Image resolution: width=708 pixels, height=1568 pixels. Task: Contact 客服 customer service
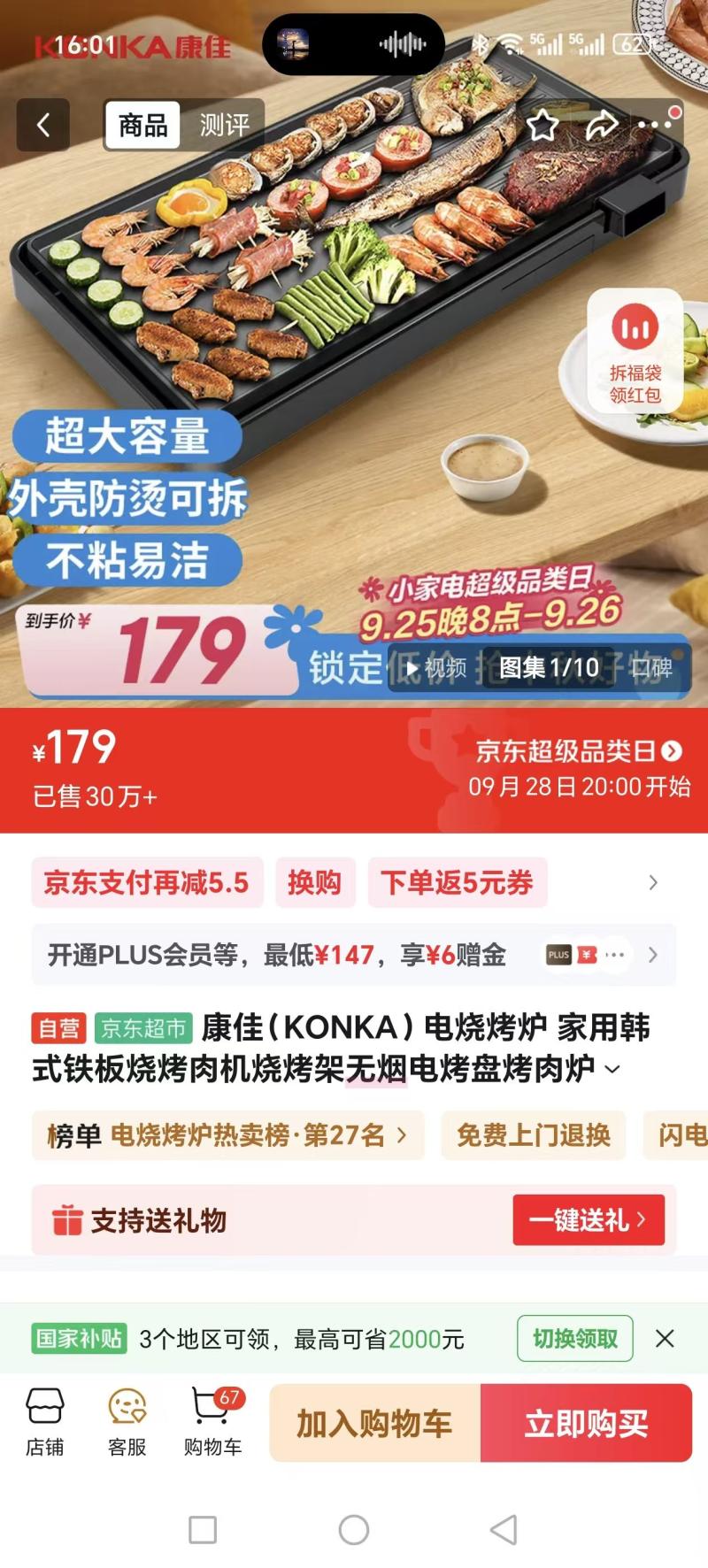point(127,1423)
